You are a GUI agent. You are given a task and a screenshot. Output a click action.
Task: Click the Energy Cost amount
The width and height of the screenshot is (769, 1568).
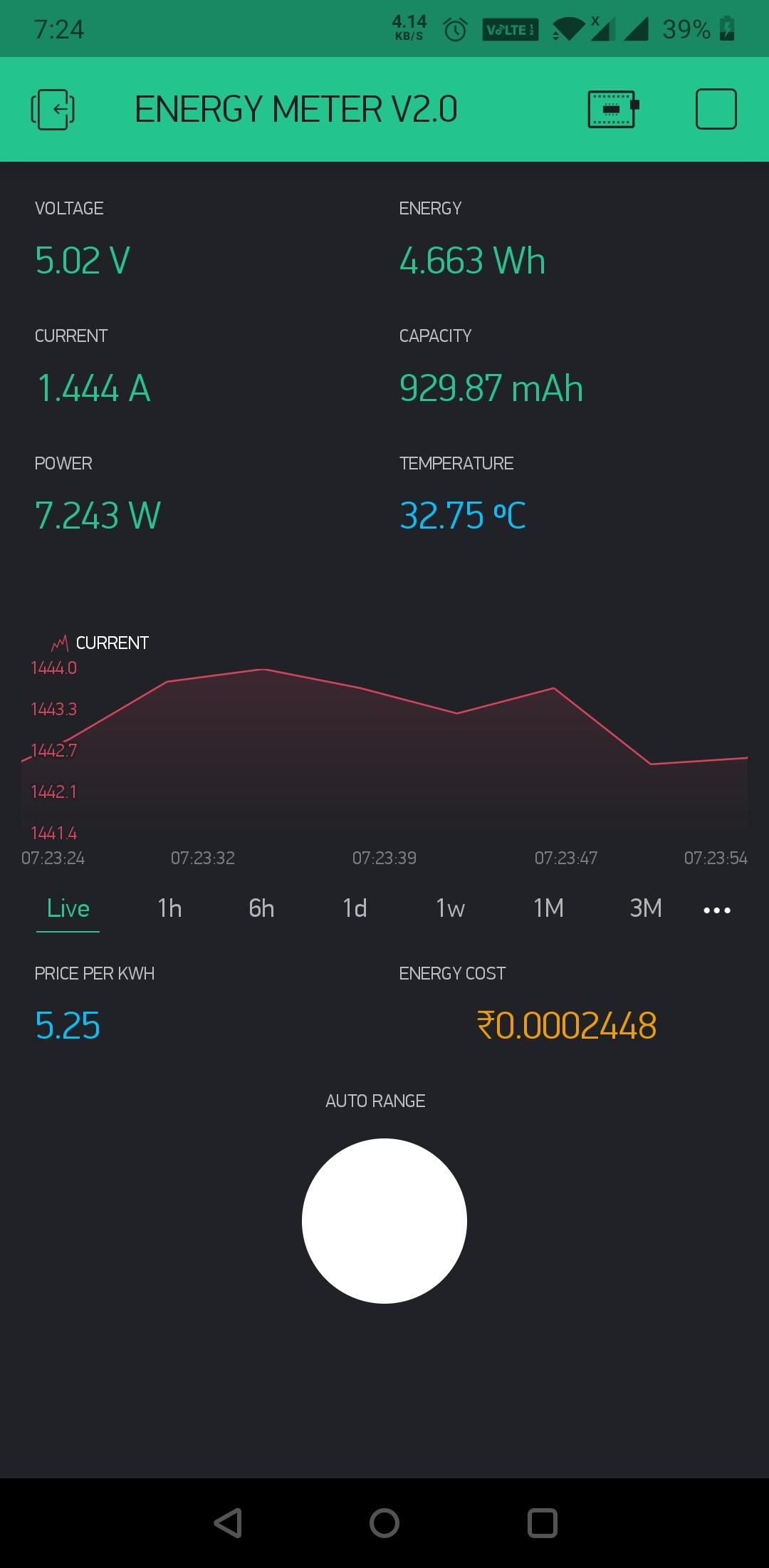pyautogui.click(x=566, y=1026)
